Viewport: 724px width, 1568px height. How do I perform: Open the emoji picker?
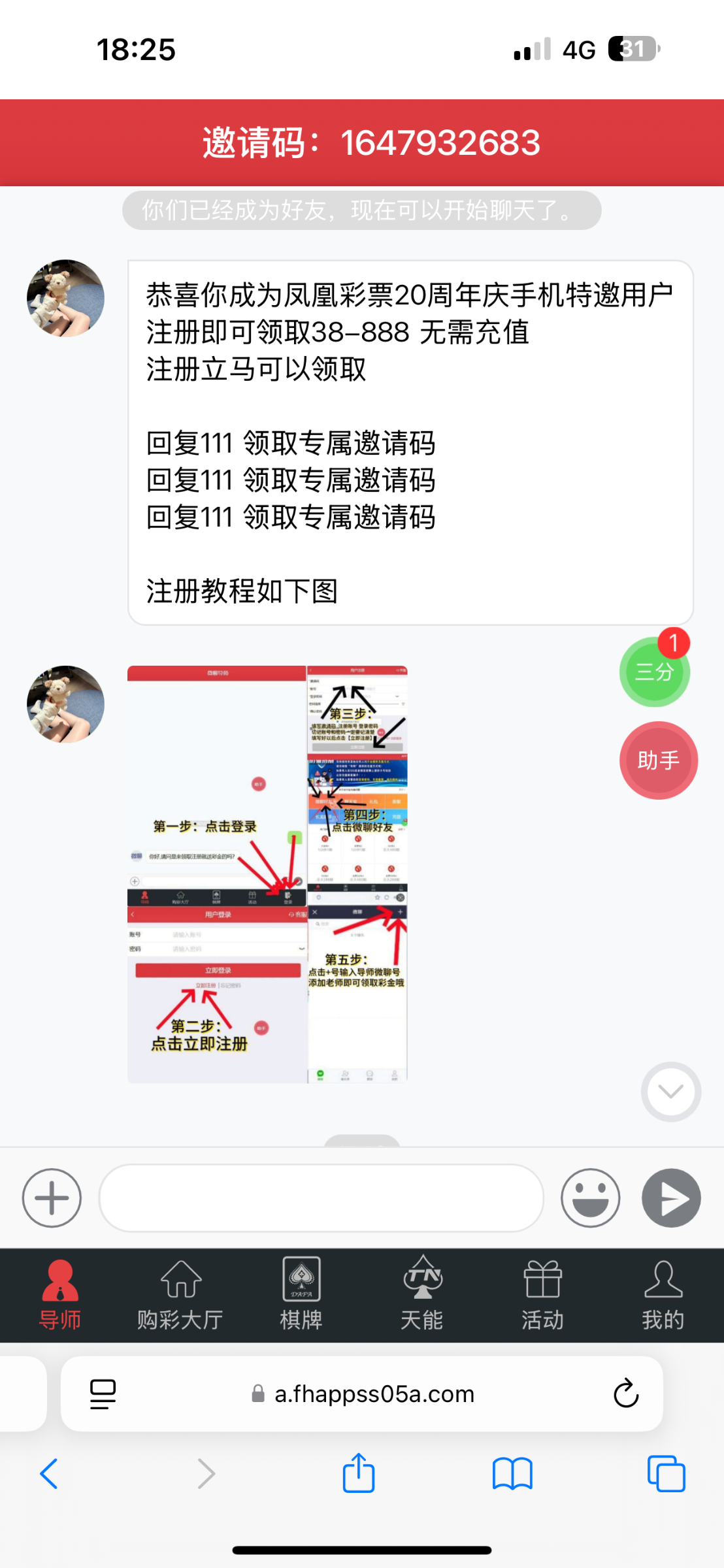pyautogui.click(x=590, y=1198)
